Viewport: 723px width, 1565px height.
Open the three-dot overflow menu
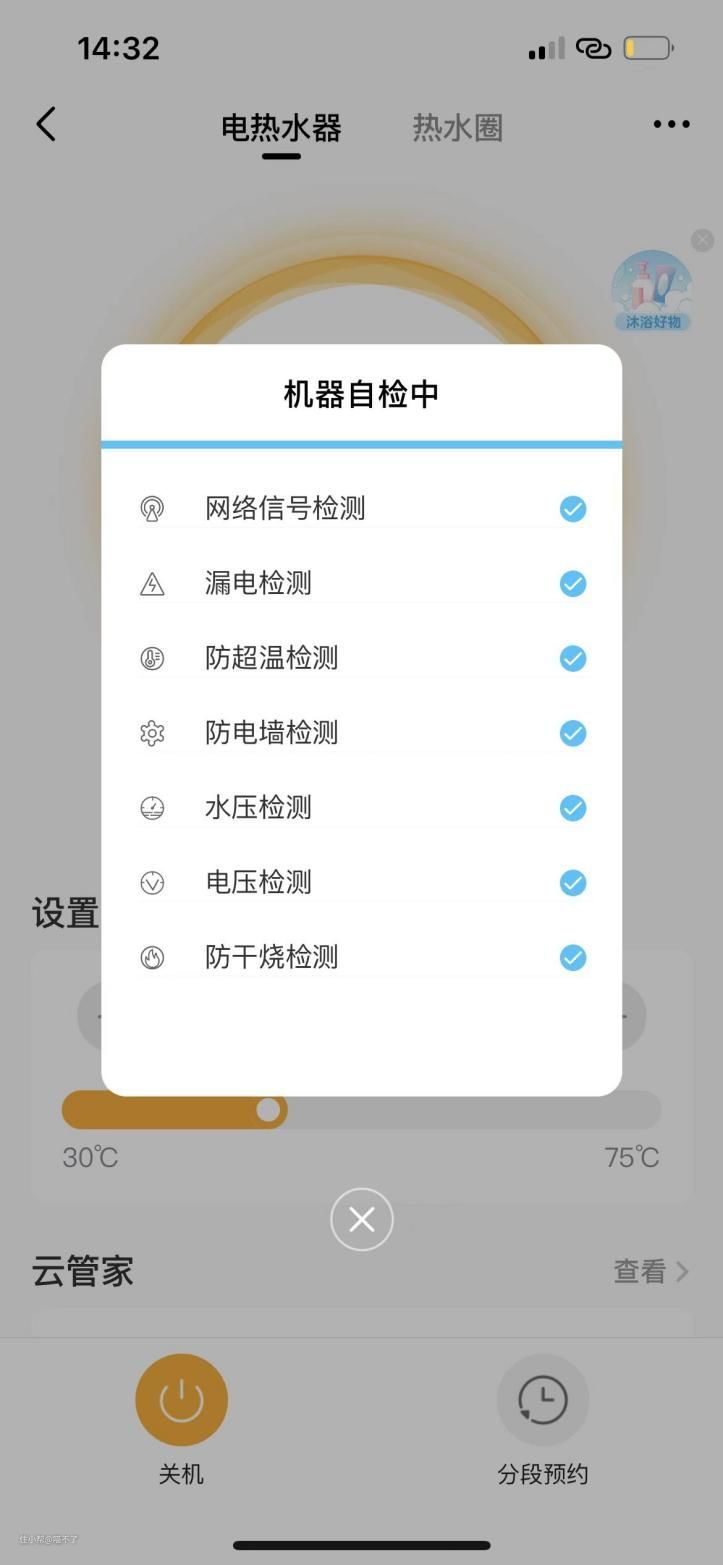point(671,124)
